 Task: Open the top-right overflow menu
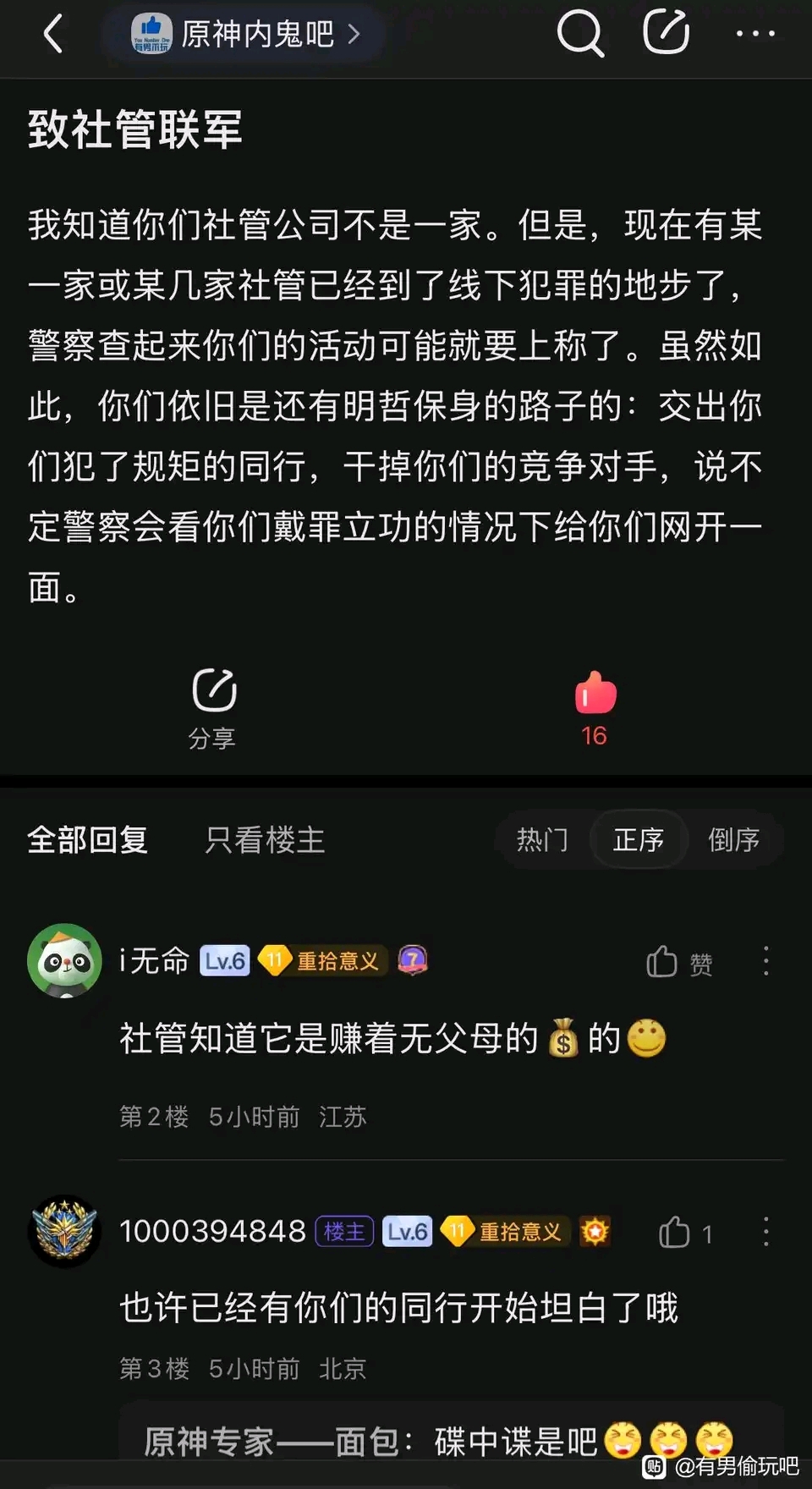pos(754,35)
